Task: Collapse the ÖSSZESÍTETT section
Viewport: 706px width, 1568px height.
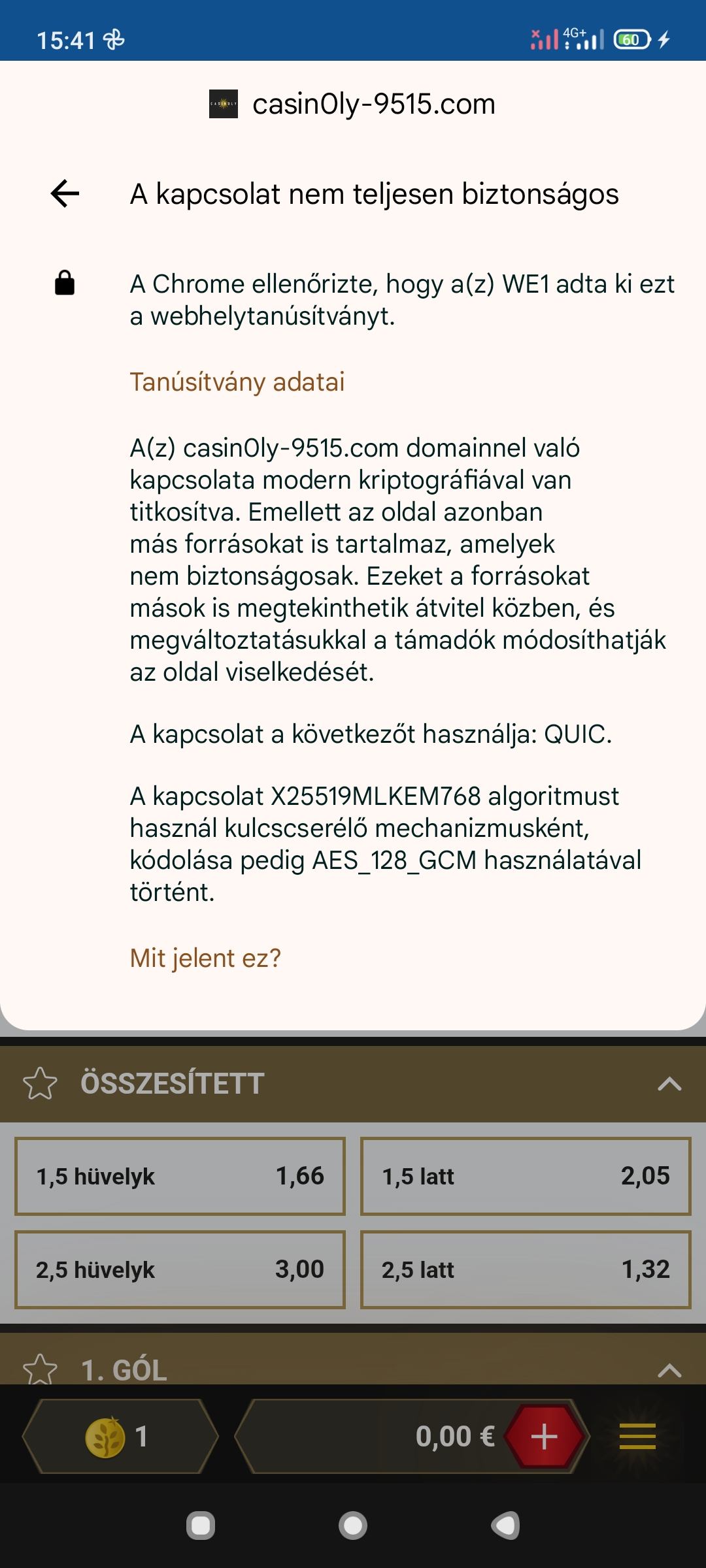Action: coord(669,1084)
